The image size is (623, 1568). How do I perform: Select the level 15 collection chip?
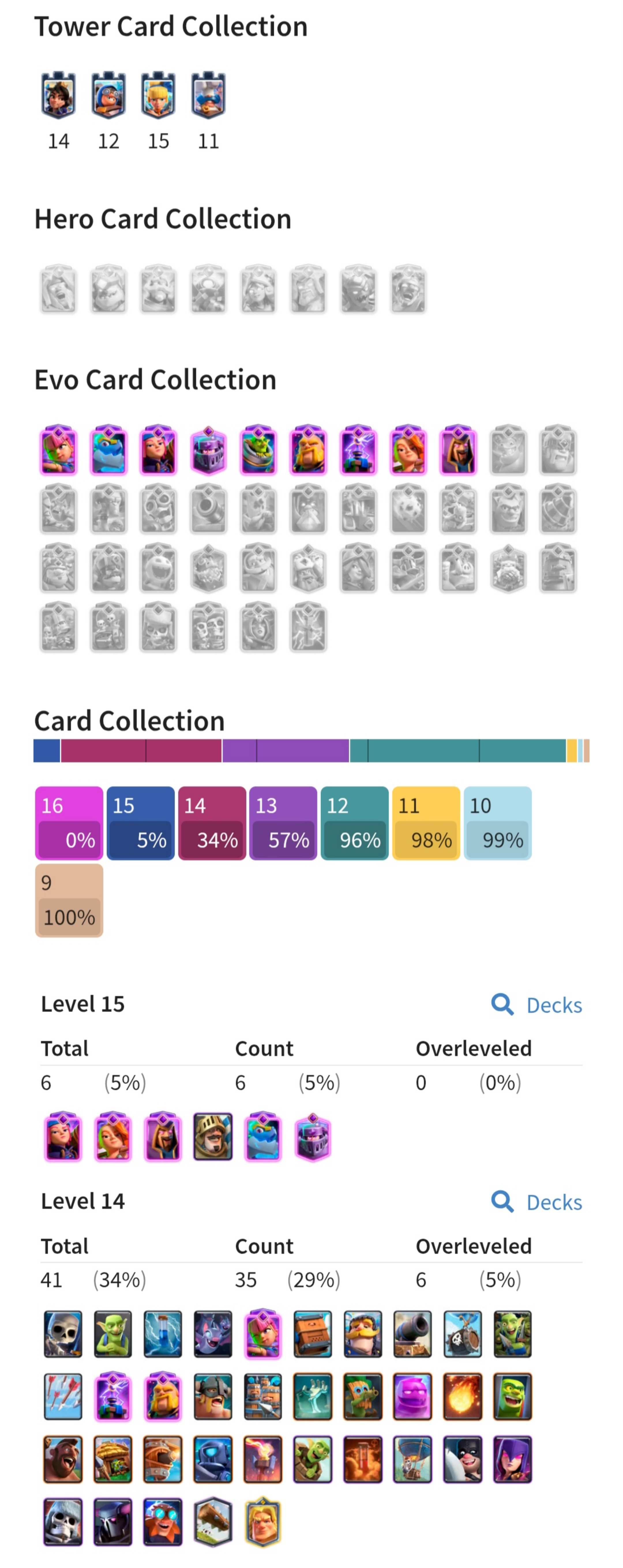[140, 823]
